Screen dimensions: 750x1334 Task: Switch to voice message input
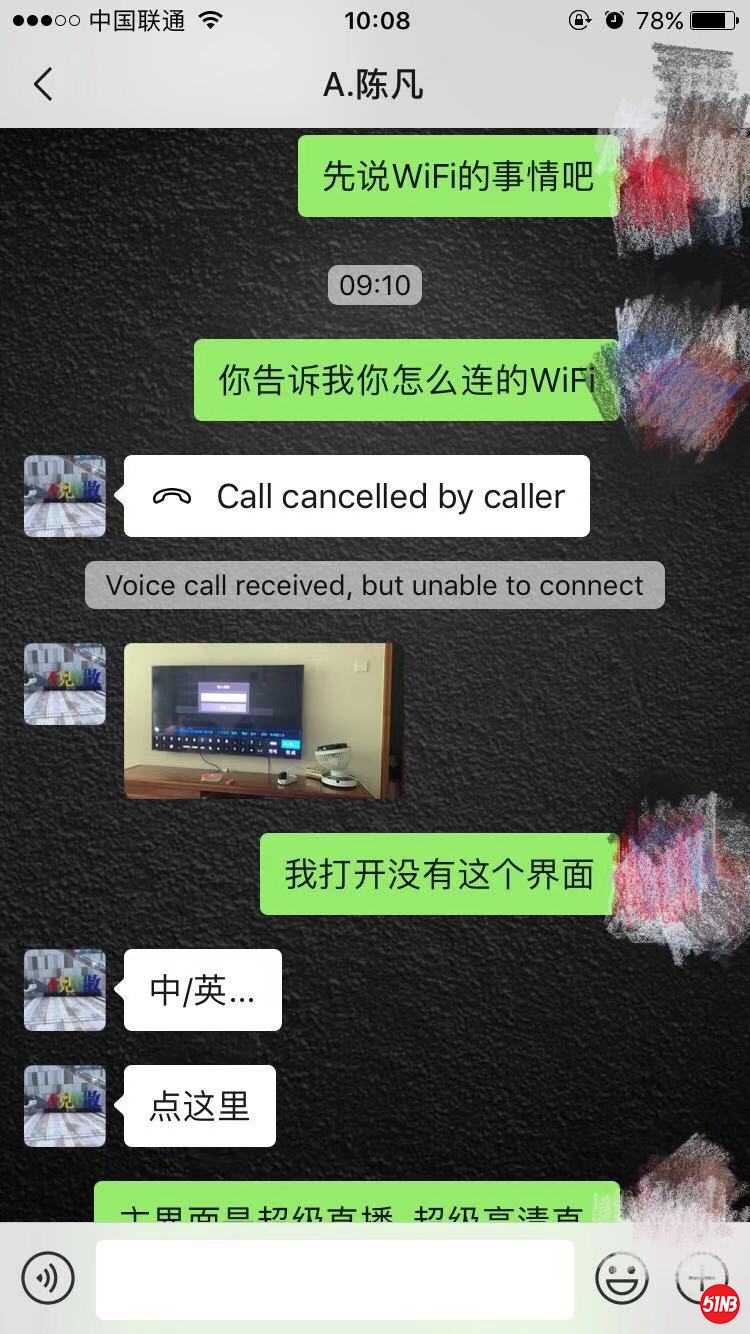pos(48,1277)
